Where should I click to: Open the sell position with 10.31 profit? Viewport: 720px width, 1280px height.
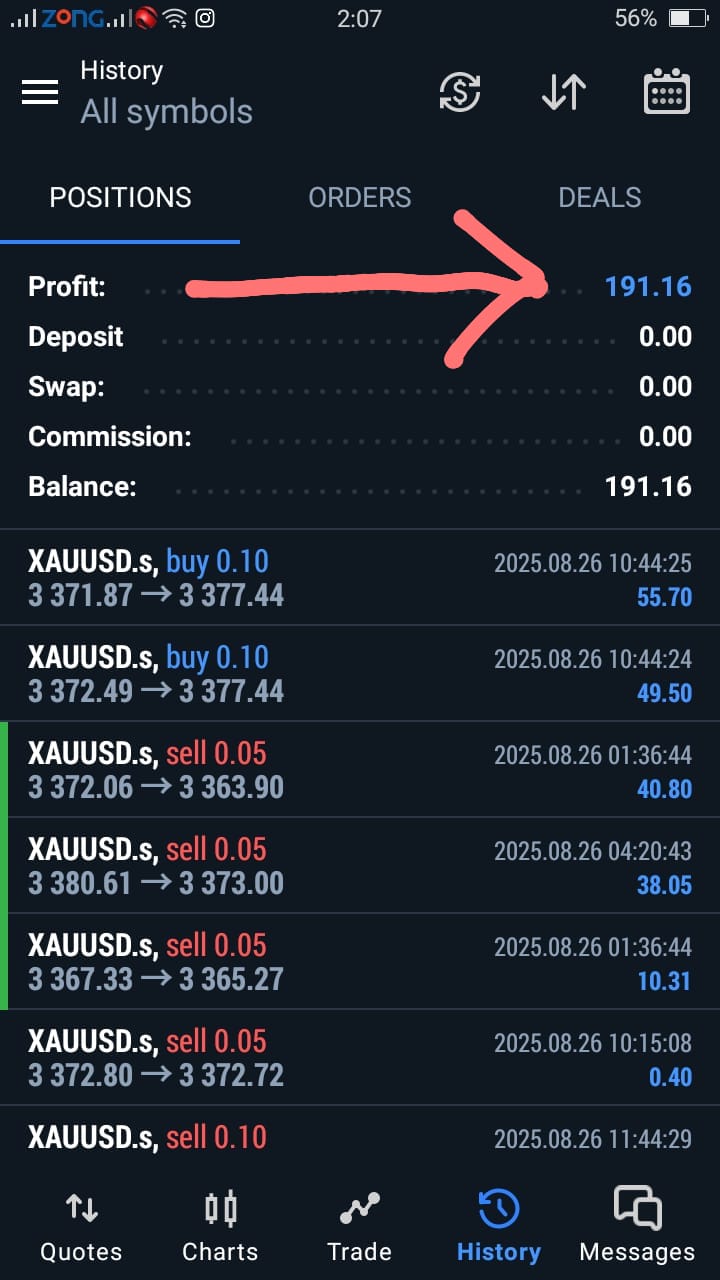point(360,962)
